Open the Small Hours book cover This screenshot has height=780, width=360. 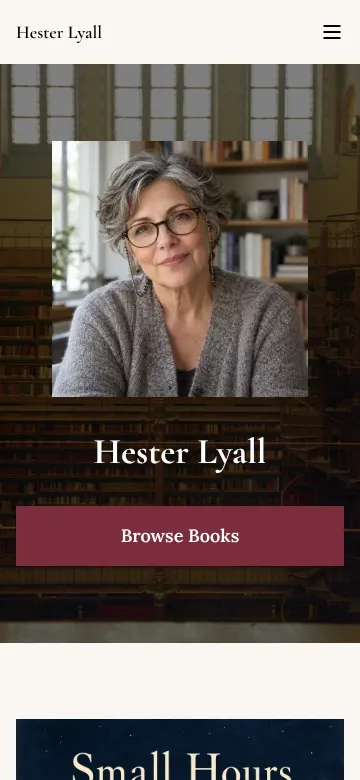(180, 749)
